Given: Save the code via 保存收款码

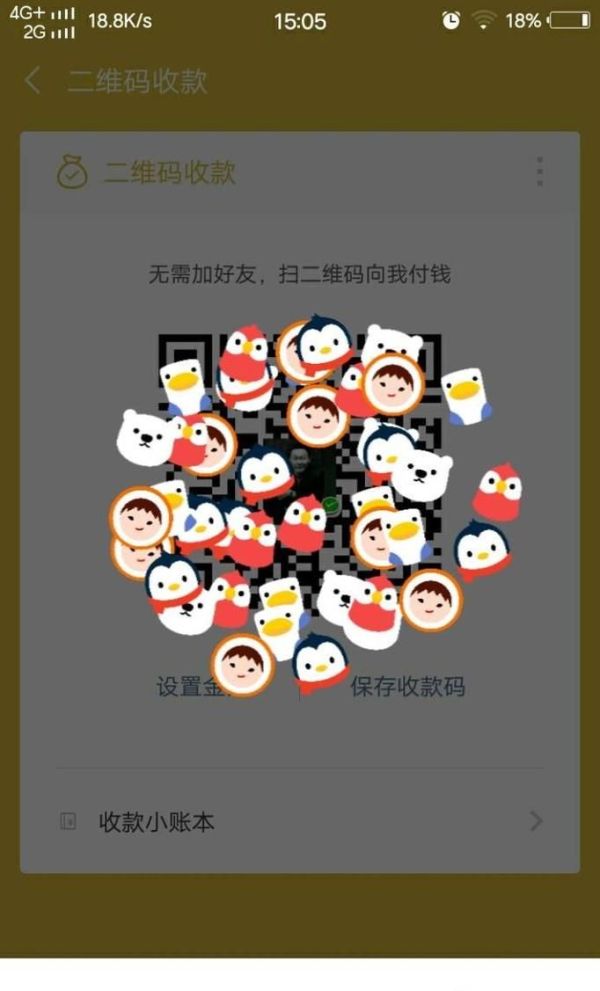Looking at the screenshot, I should pos(407,687).
